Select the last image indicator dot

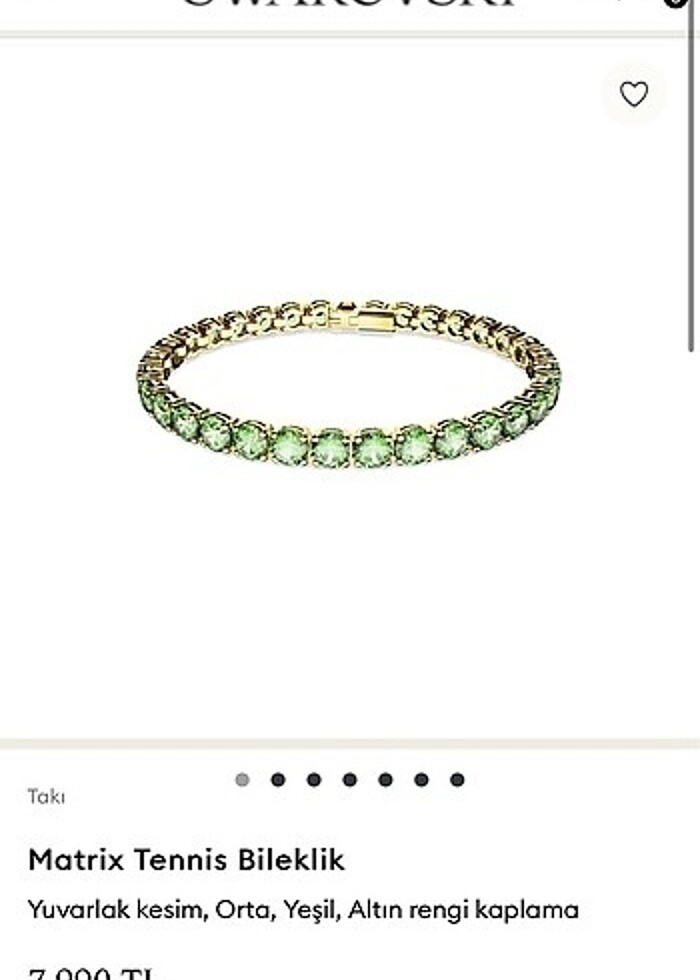coord(457,780)
